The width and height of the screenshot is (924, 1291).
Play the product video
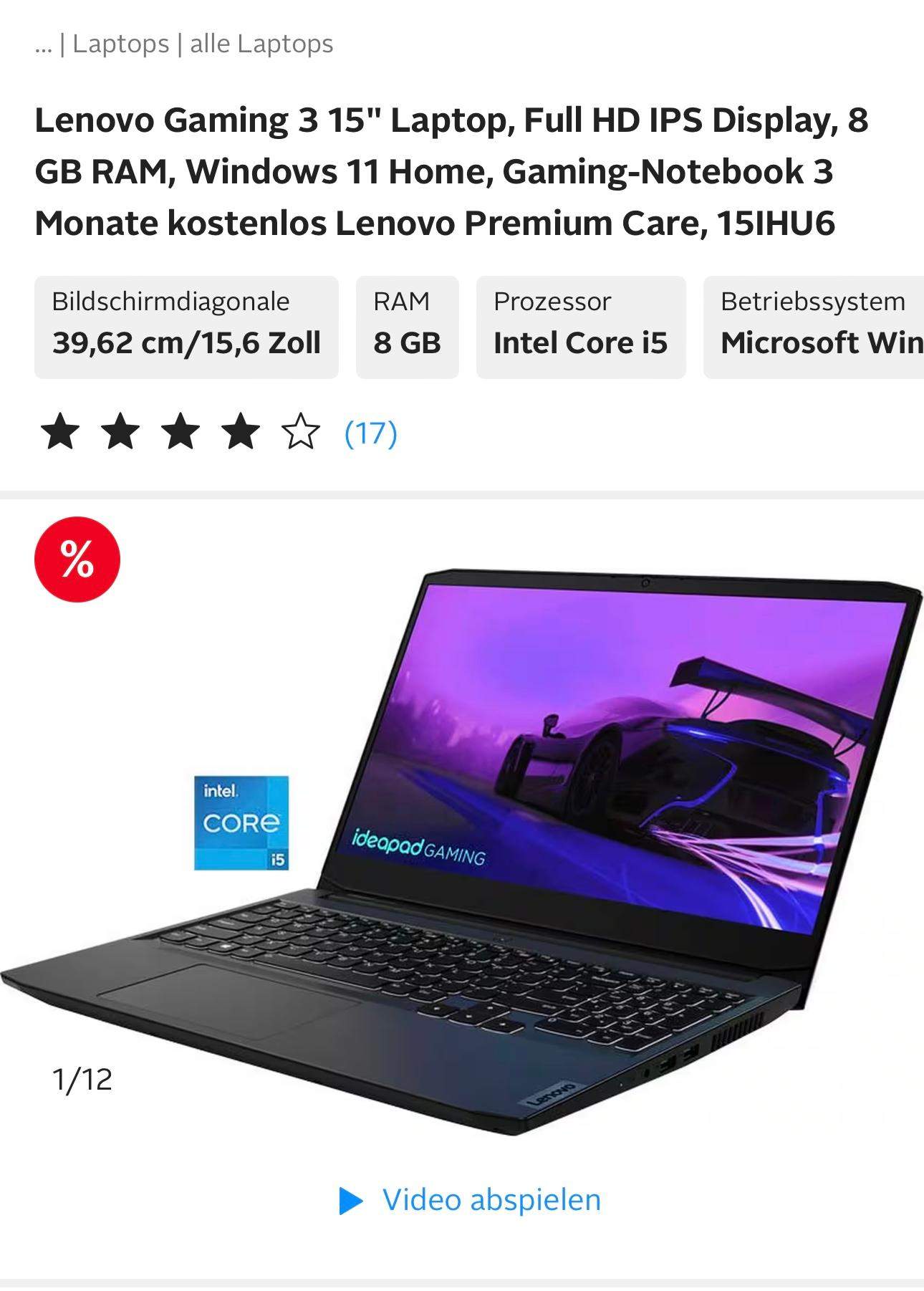[470, 1200]
